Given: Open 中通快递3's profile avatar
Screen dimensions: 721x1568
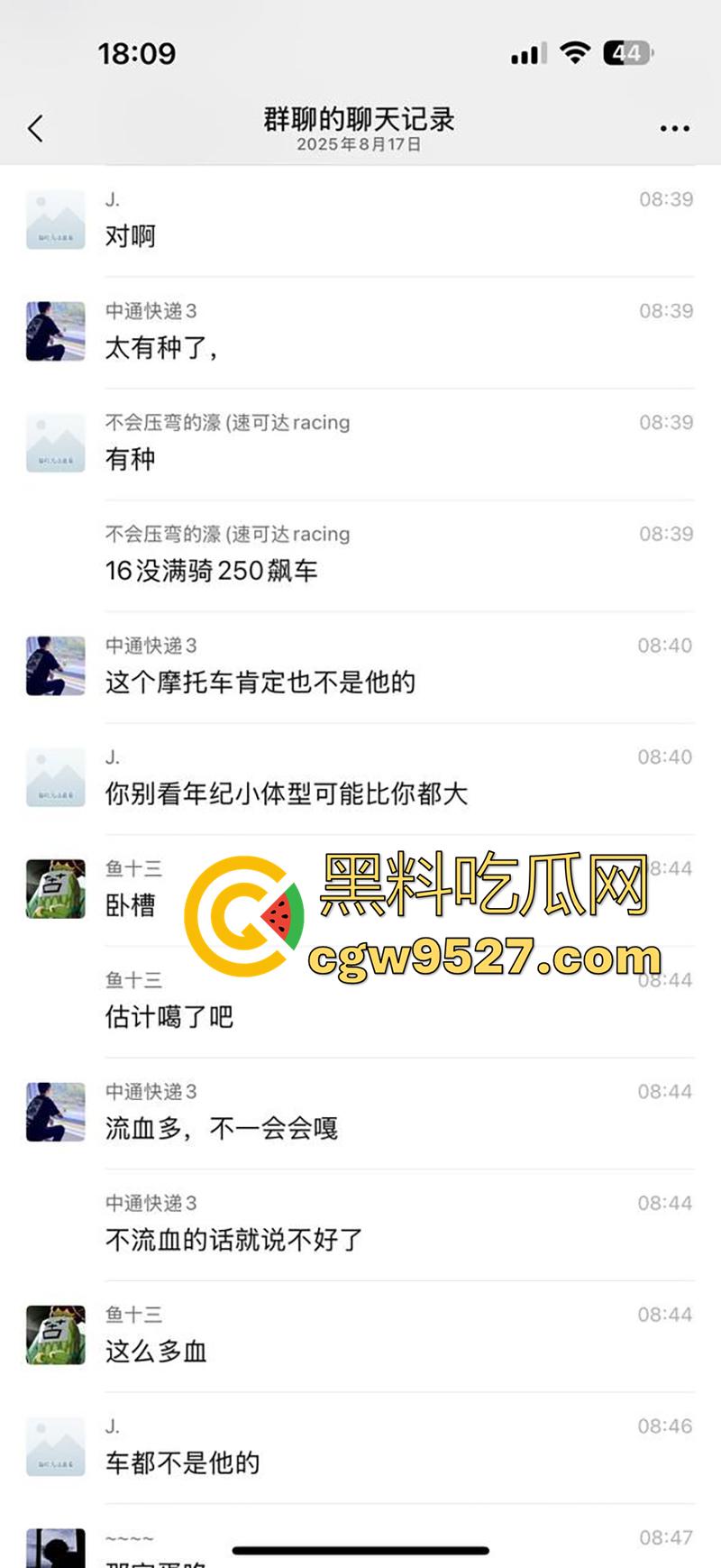Looking at the screenshot, I should [x=56, y=330].
